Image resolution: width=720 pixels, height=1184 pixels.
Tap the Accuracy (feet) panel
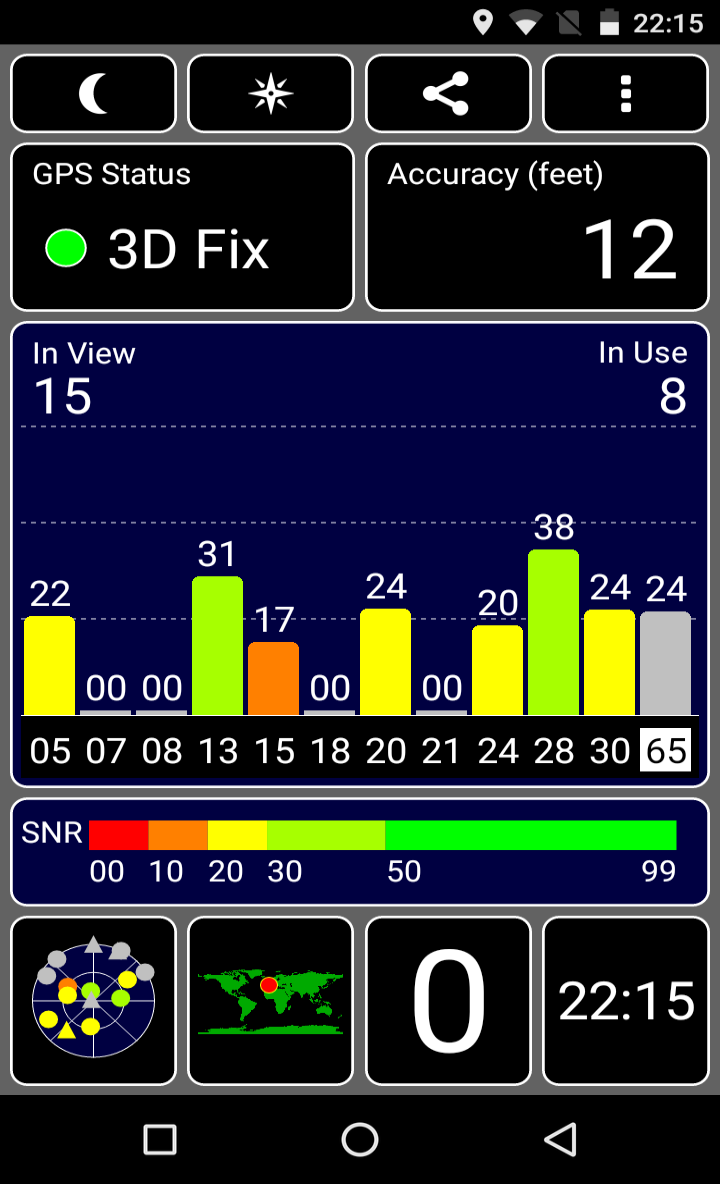tap(537, 227)
